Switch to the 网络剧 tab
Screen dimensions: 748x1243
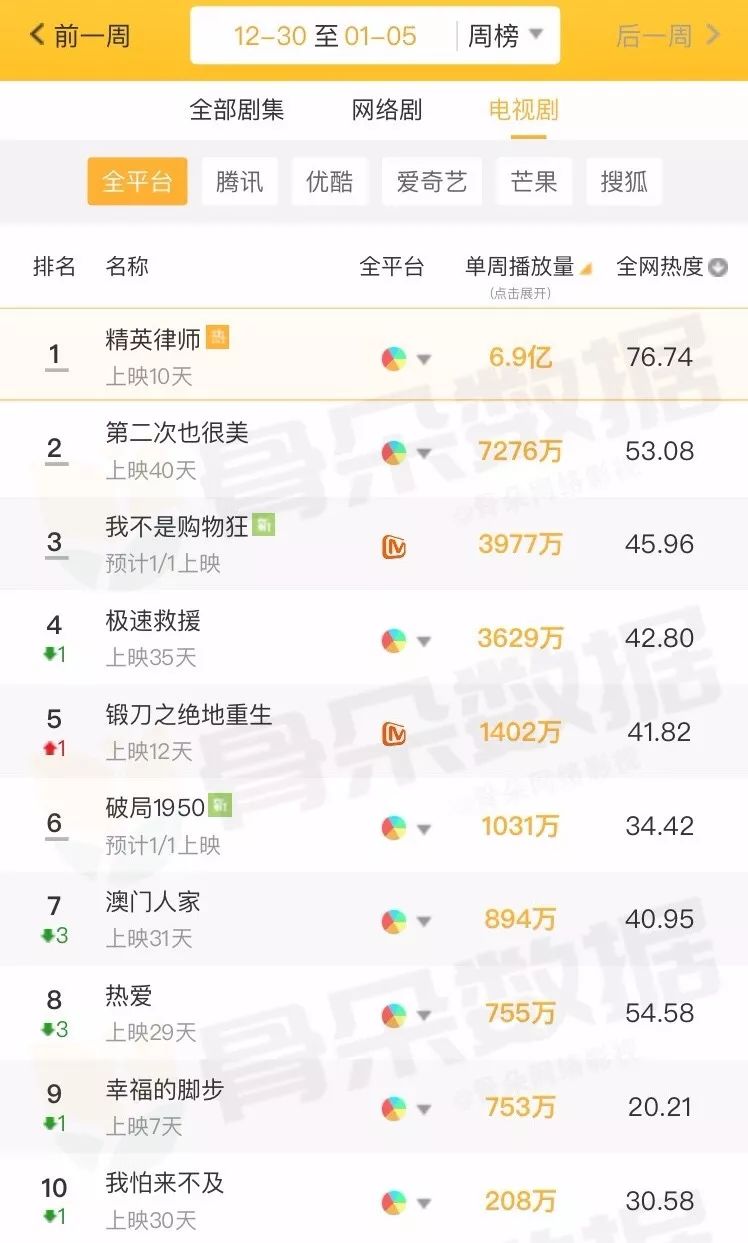pos(387,110)
